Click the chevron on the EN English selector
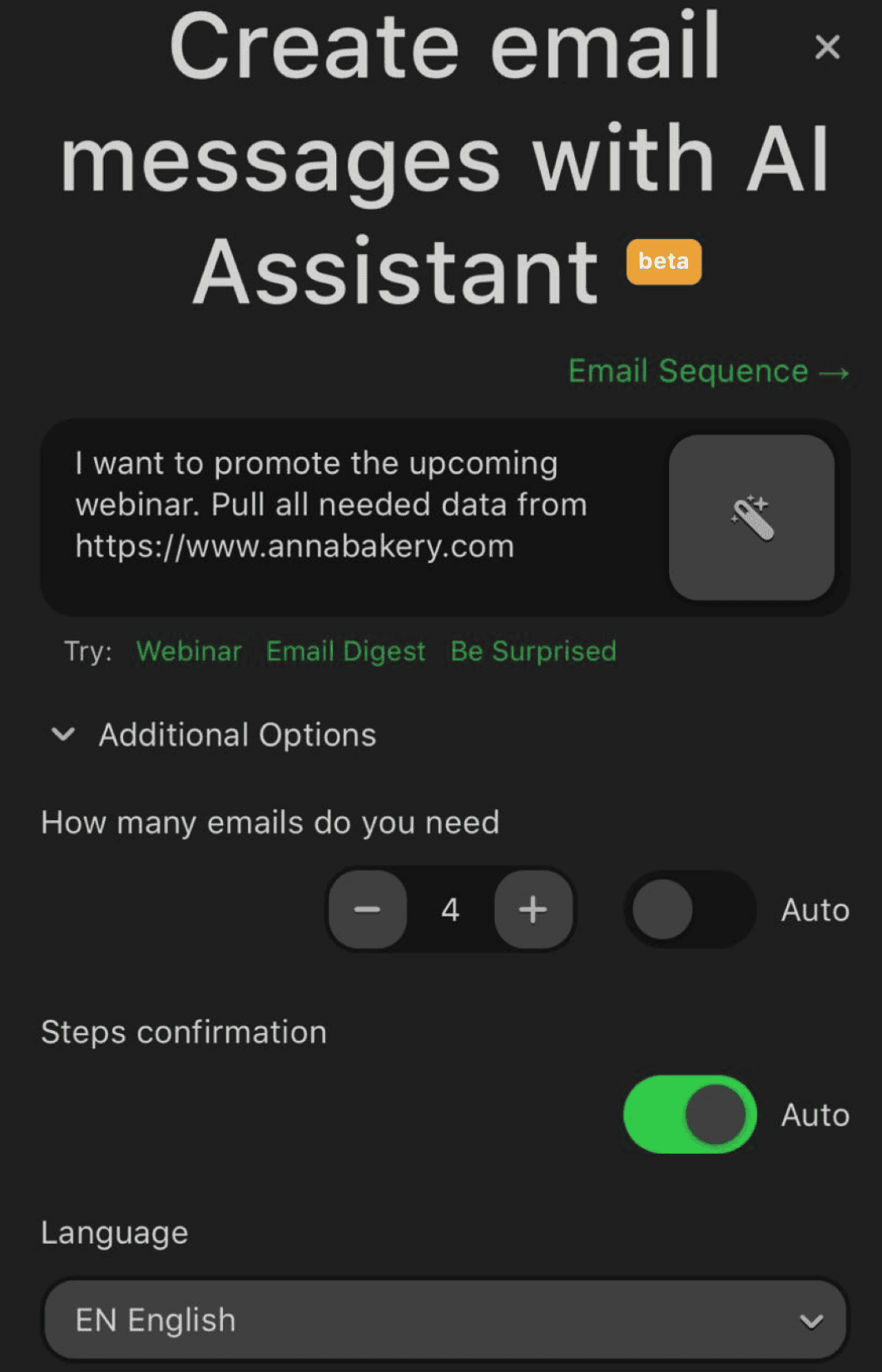 pos(811,1320)
